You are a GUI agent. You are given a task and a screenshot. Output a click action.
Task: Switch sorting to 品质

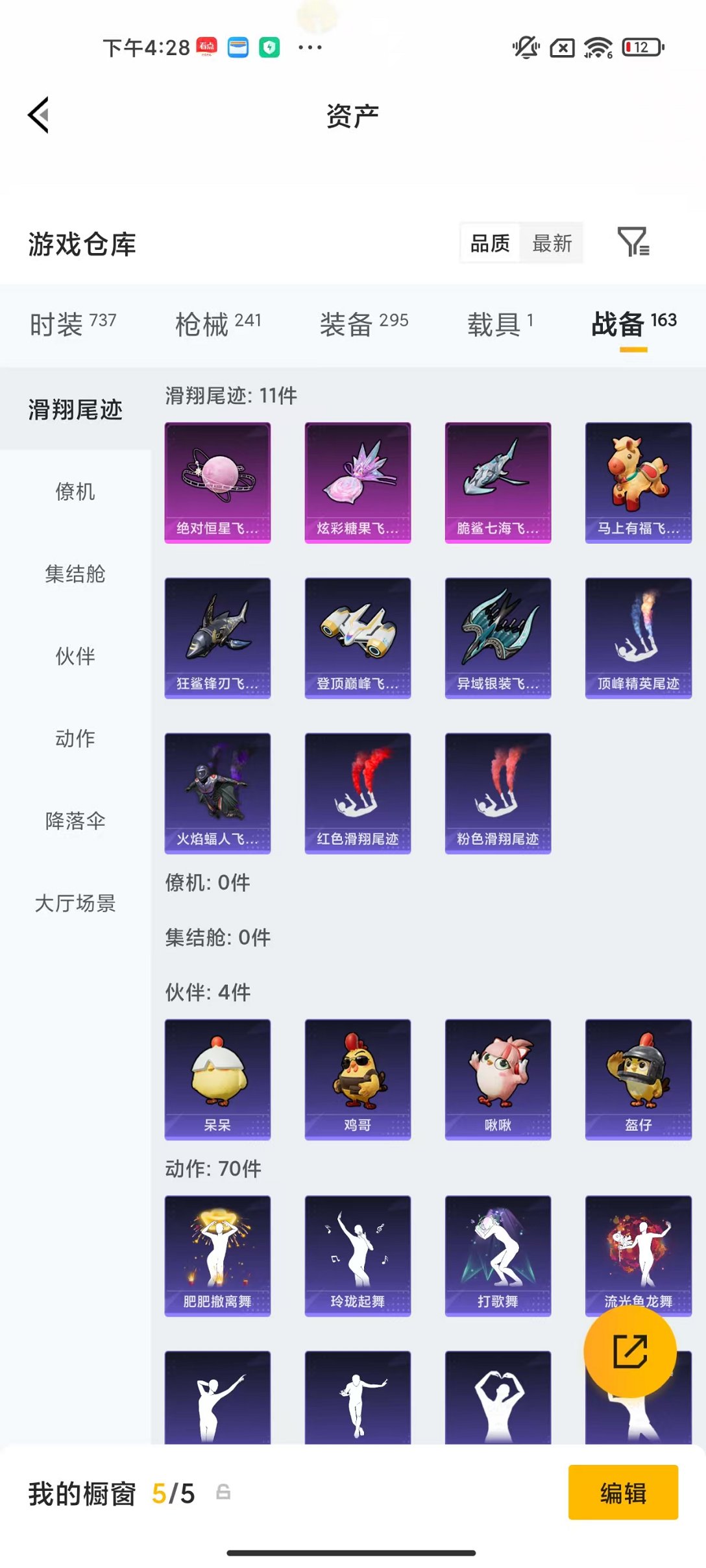tap(489, 243)
